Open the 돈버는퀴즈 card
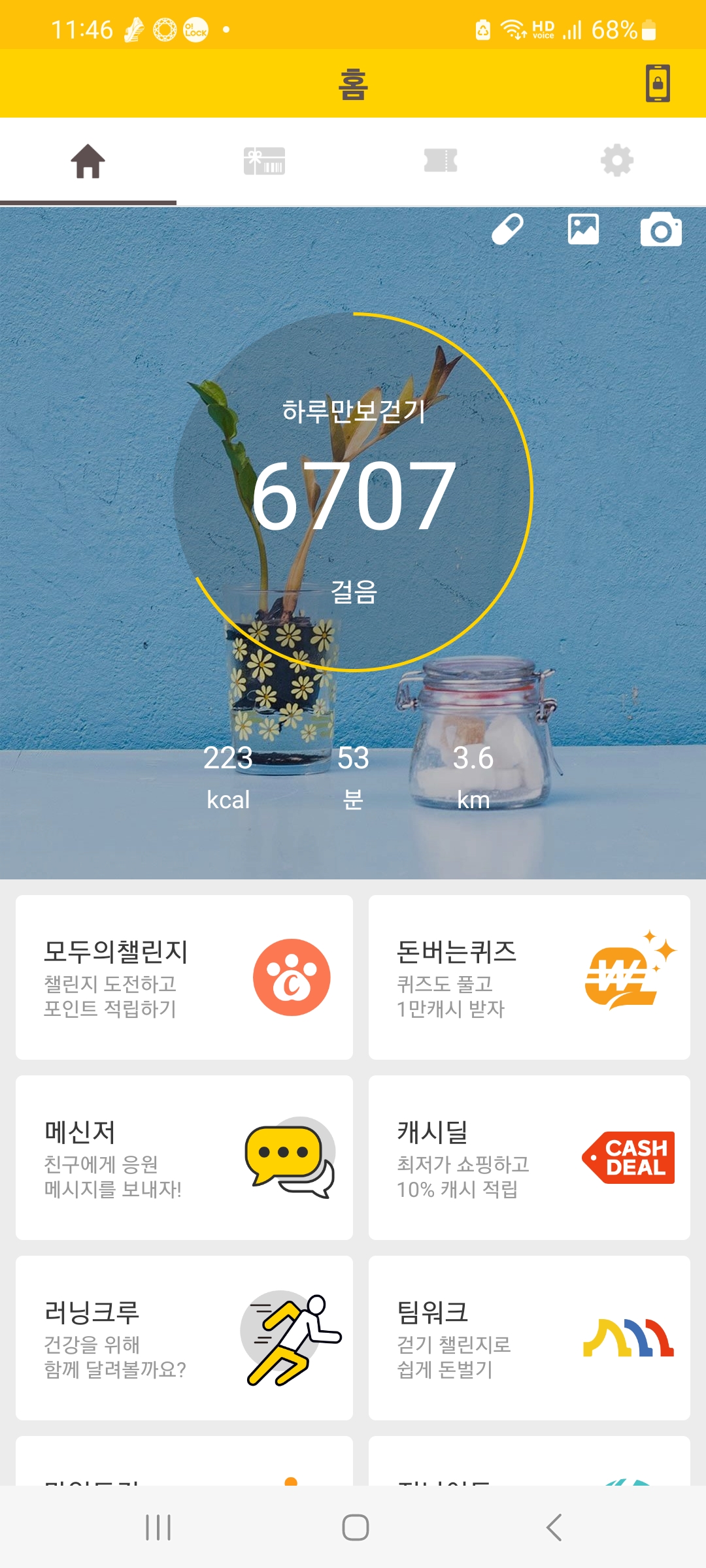The image size is (706, 1568). tap(529, 977)
